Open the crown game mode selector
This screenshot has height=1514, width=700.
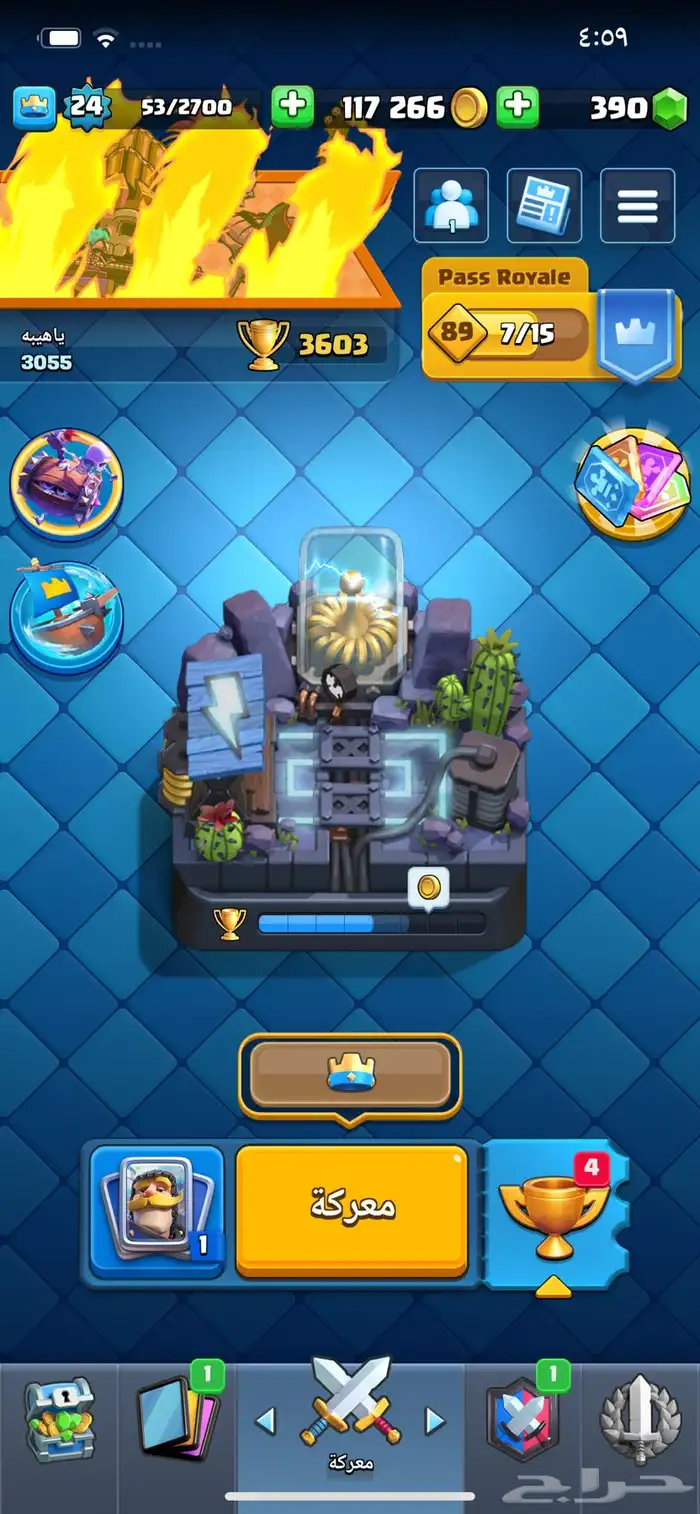pyautogui.click(x=350, y=1075)
